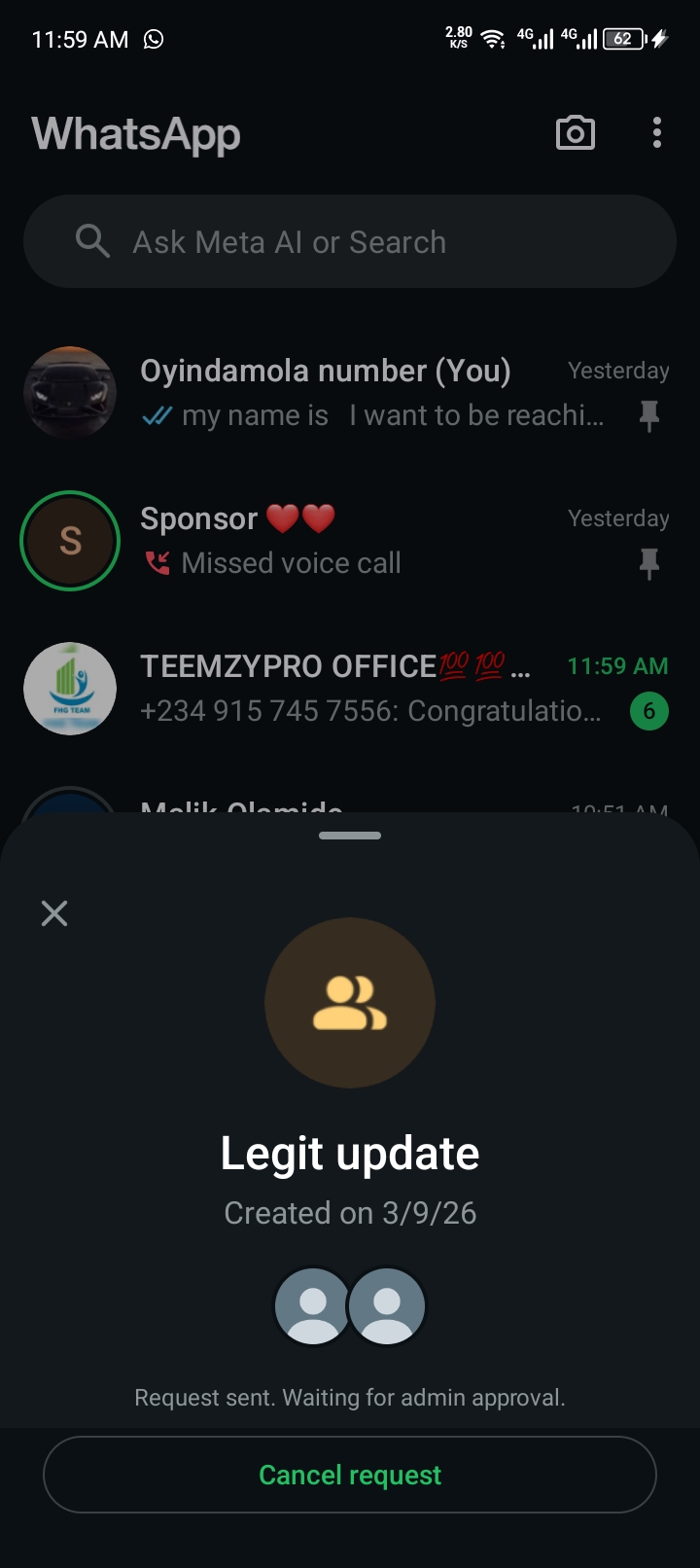Tap the Ask Meta AI or Search box
Image resolution: width=700 pixels, height=1568 pixels.
tap(350, 241)
